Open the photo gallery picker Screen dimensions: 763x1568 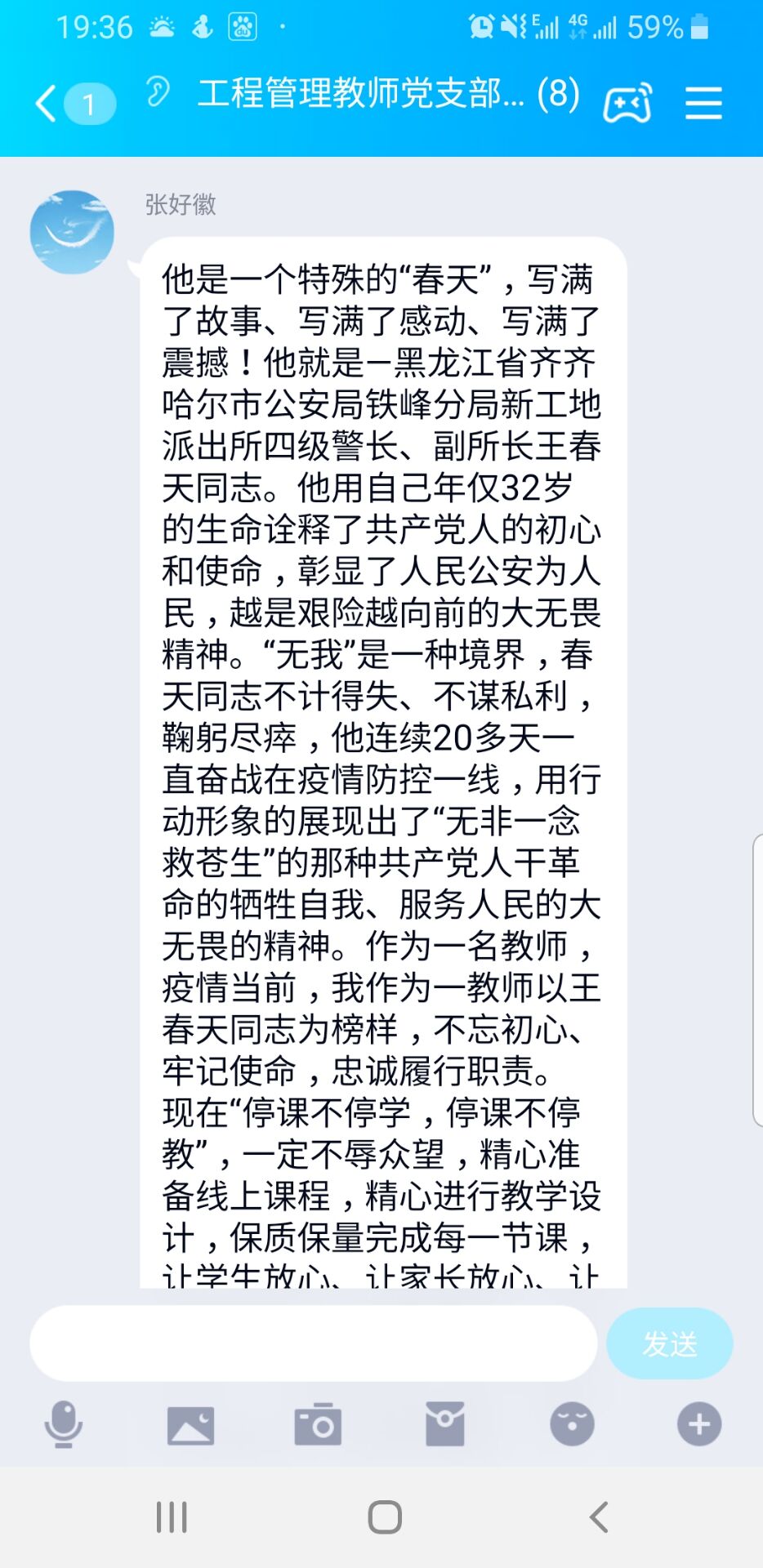coord(190,1425)
